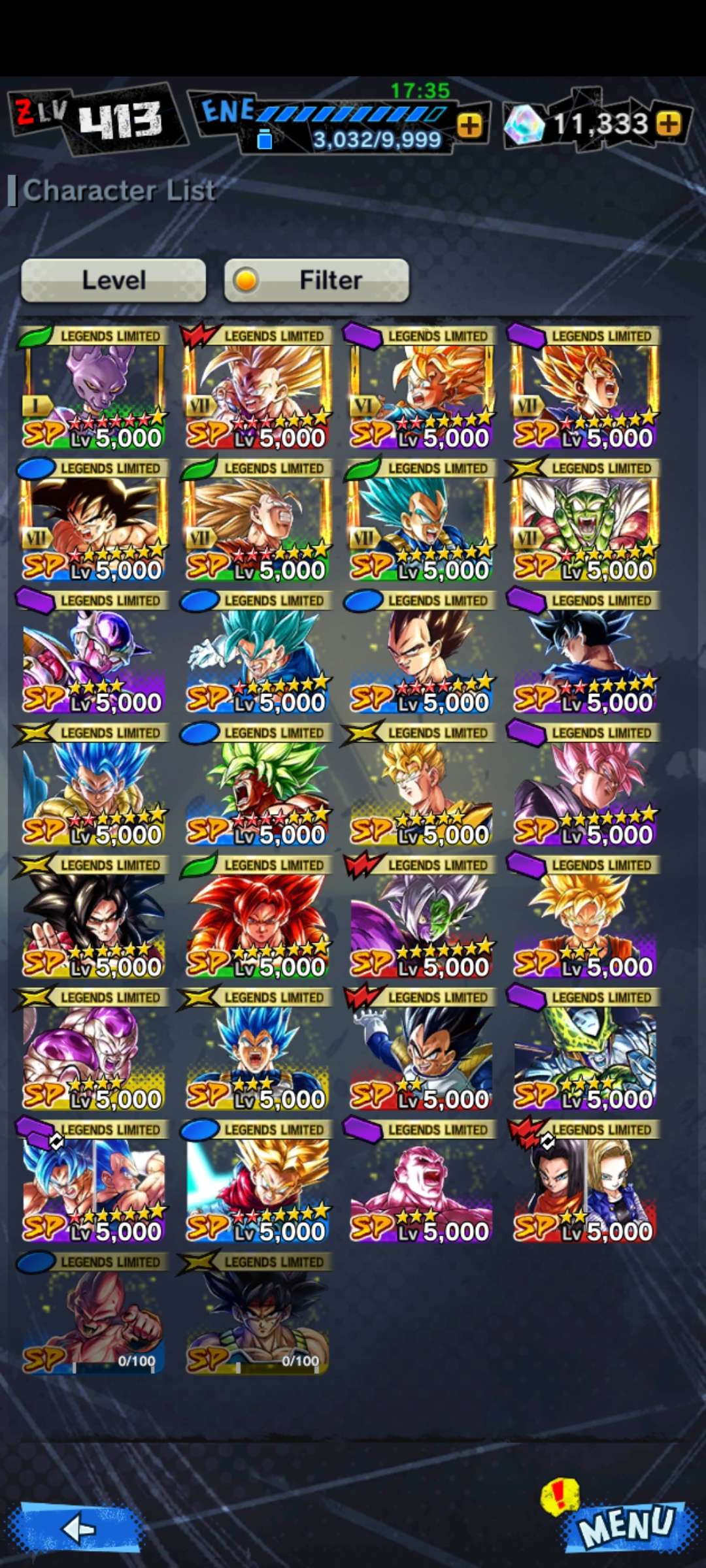This screenshot has height=1568, width=706.
Task: Select the pink-haired Goku Black card
Action: (584, 786)
